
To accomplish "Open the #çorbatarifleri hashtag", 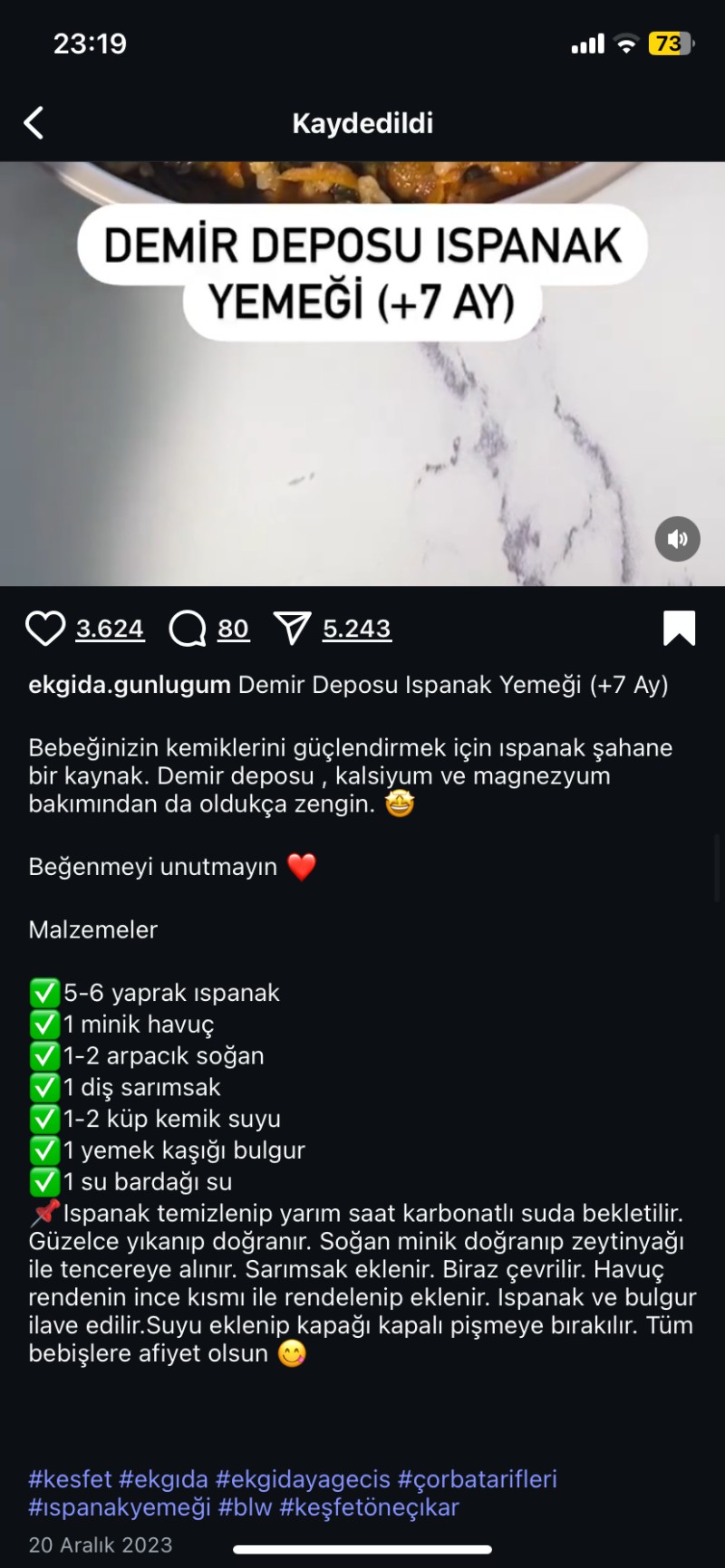I will (x=478, y=1479).
